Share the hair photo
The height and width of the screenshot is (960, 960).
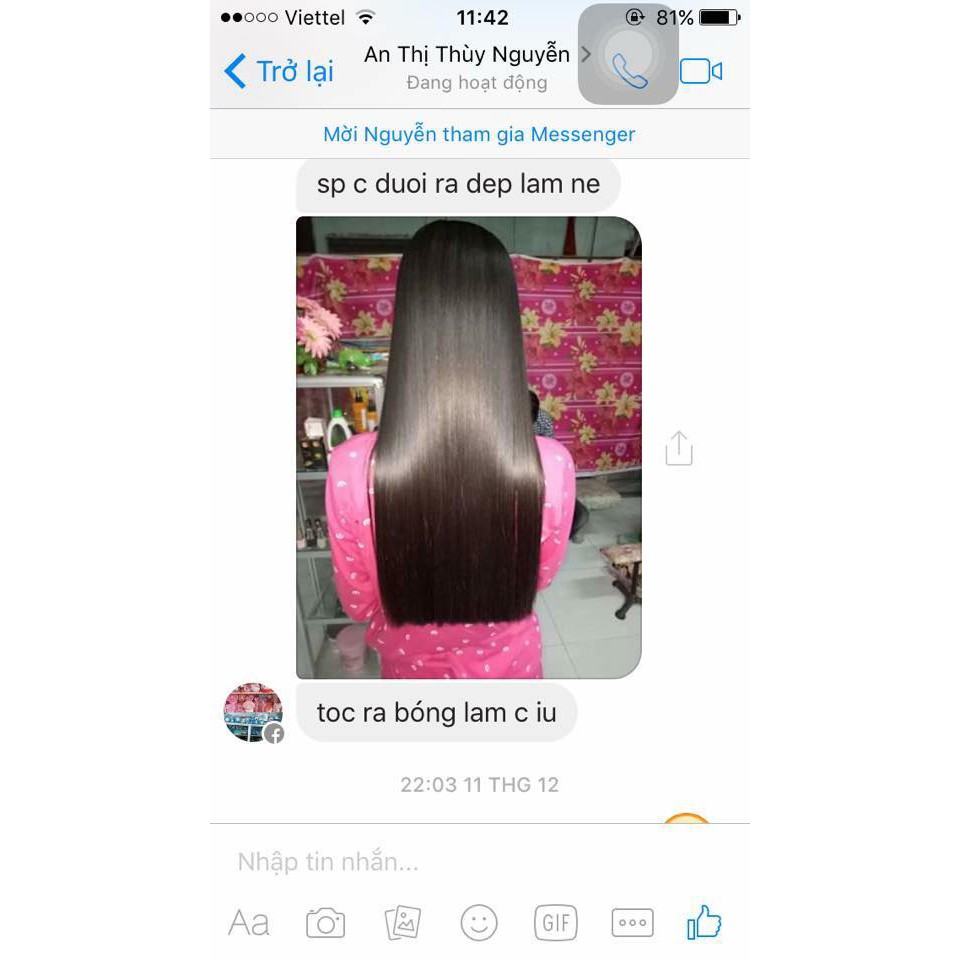(679, 448)
